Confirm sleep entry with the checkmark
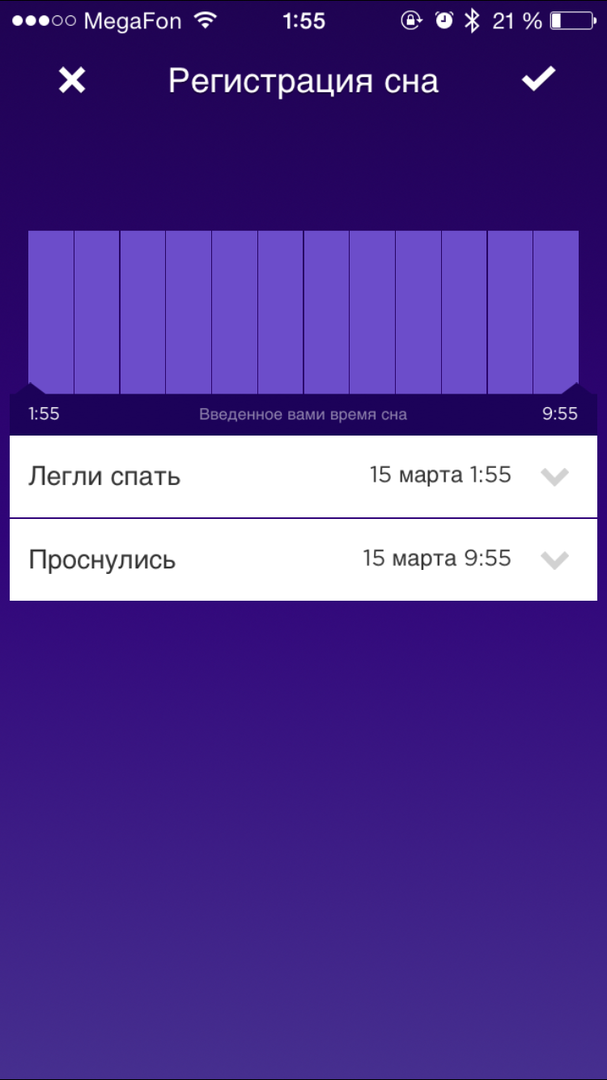Screen dimensions: 607x1080 [538, 80]
